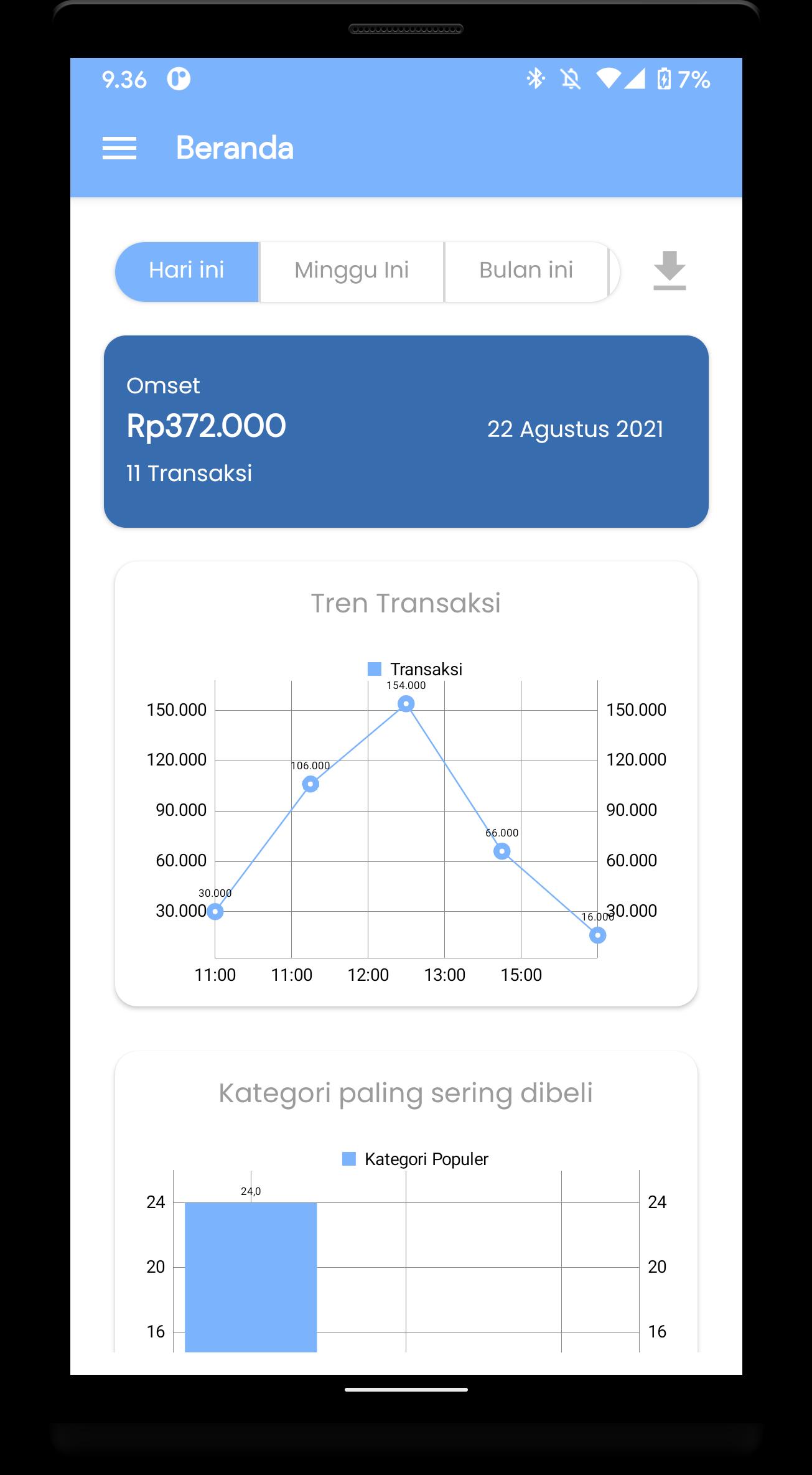
Task: Select the Hari ini period
Action: pyautogui.click(x=187, y=271)
